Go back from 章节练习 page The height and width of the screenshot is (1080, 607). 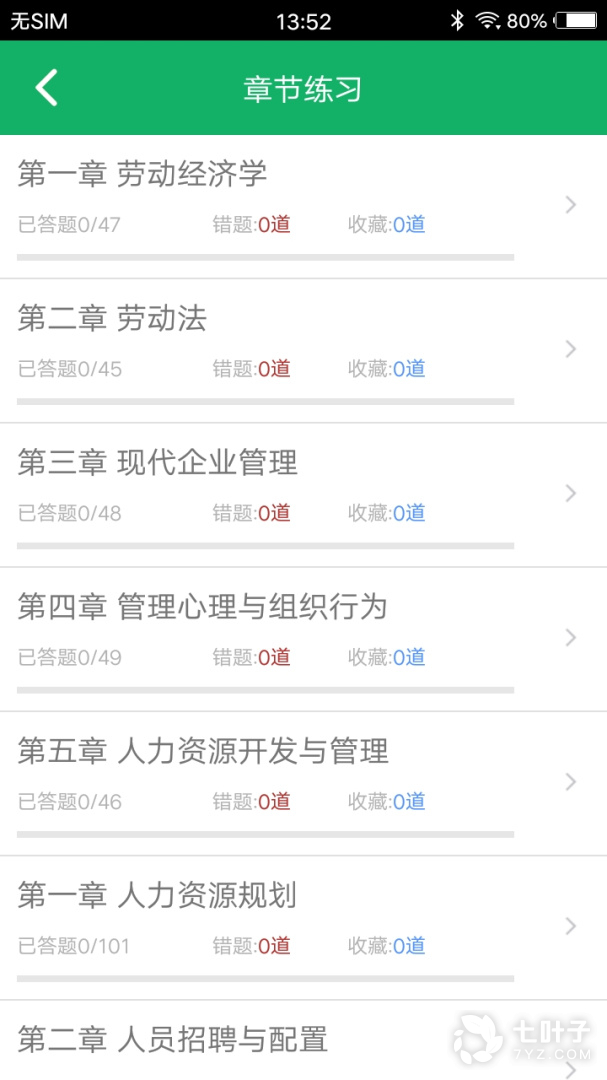(46, 88)
